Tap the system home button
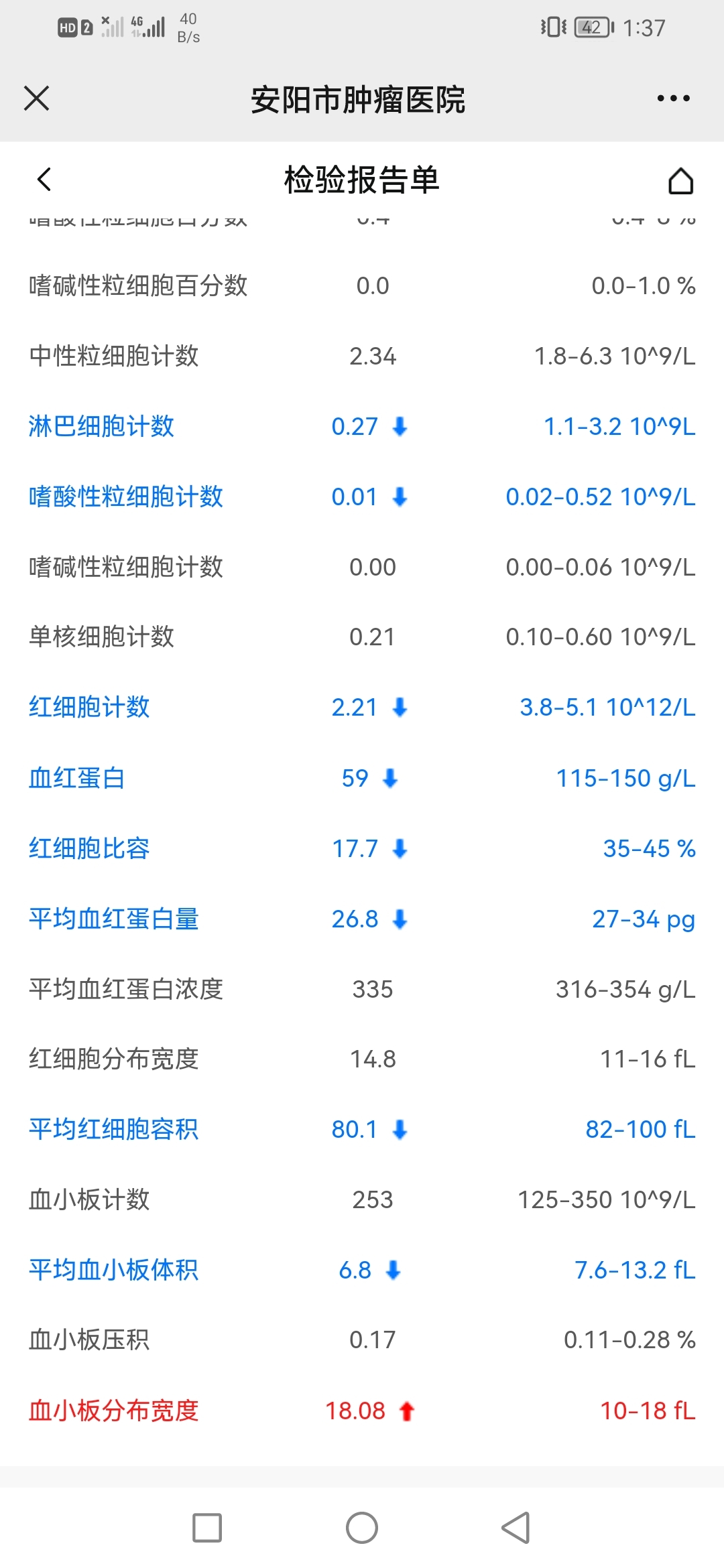The width and height of the screenshot is (724, 1568). (x=362, y=1528)
